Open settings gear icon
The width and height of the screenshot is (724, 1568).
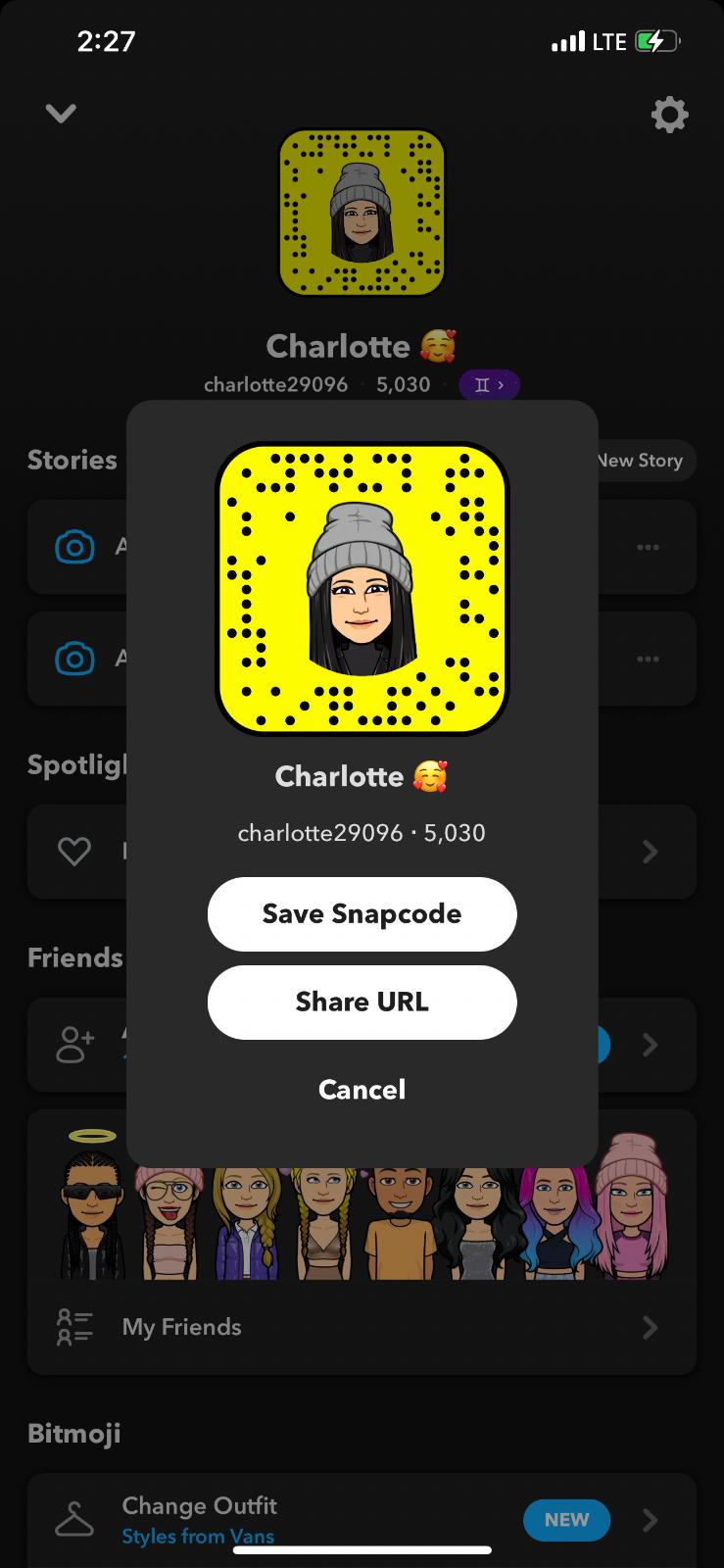click(669, 115)
